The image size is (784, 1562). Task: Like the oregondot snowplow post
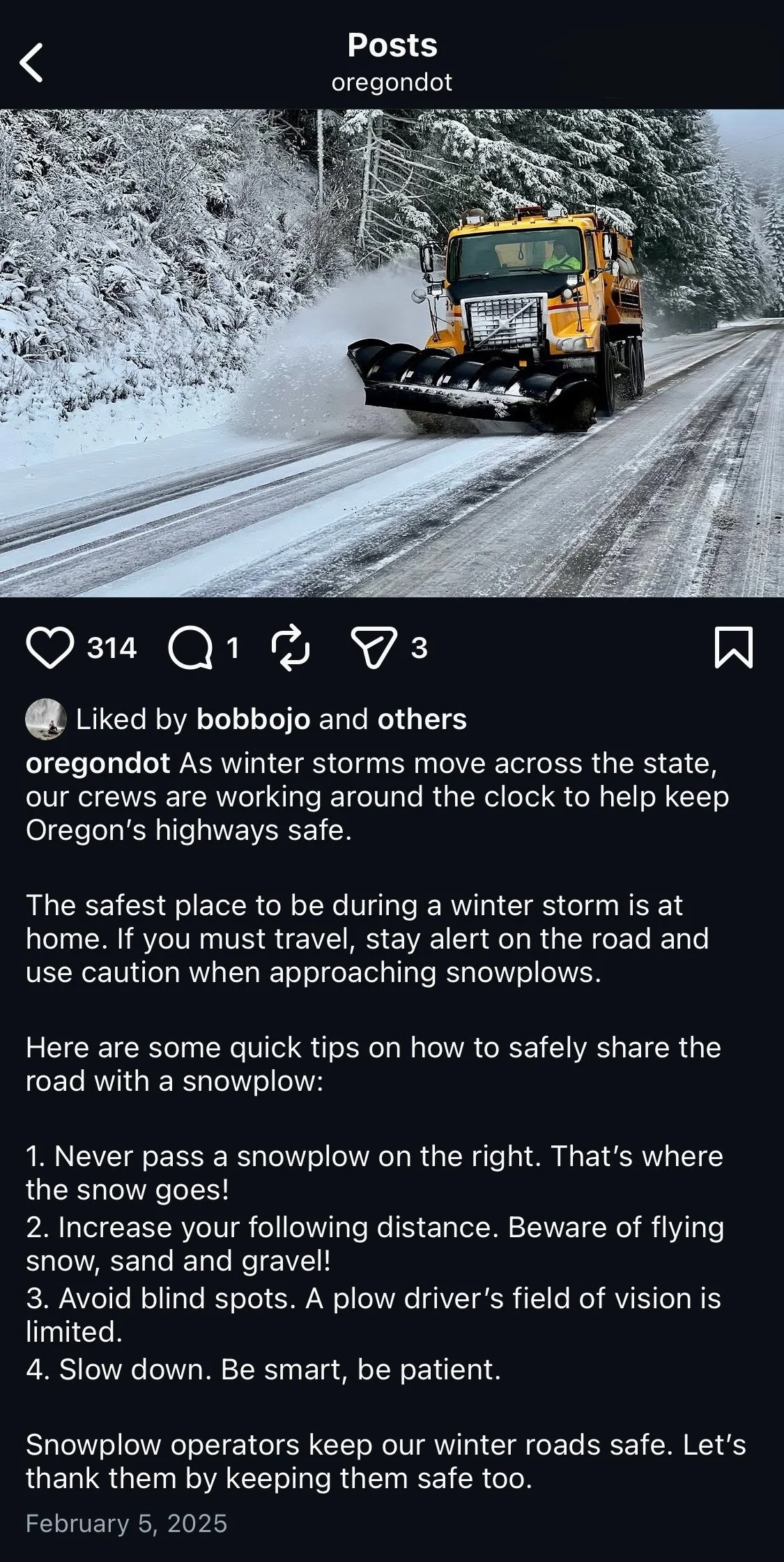[x=50, y=648]
